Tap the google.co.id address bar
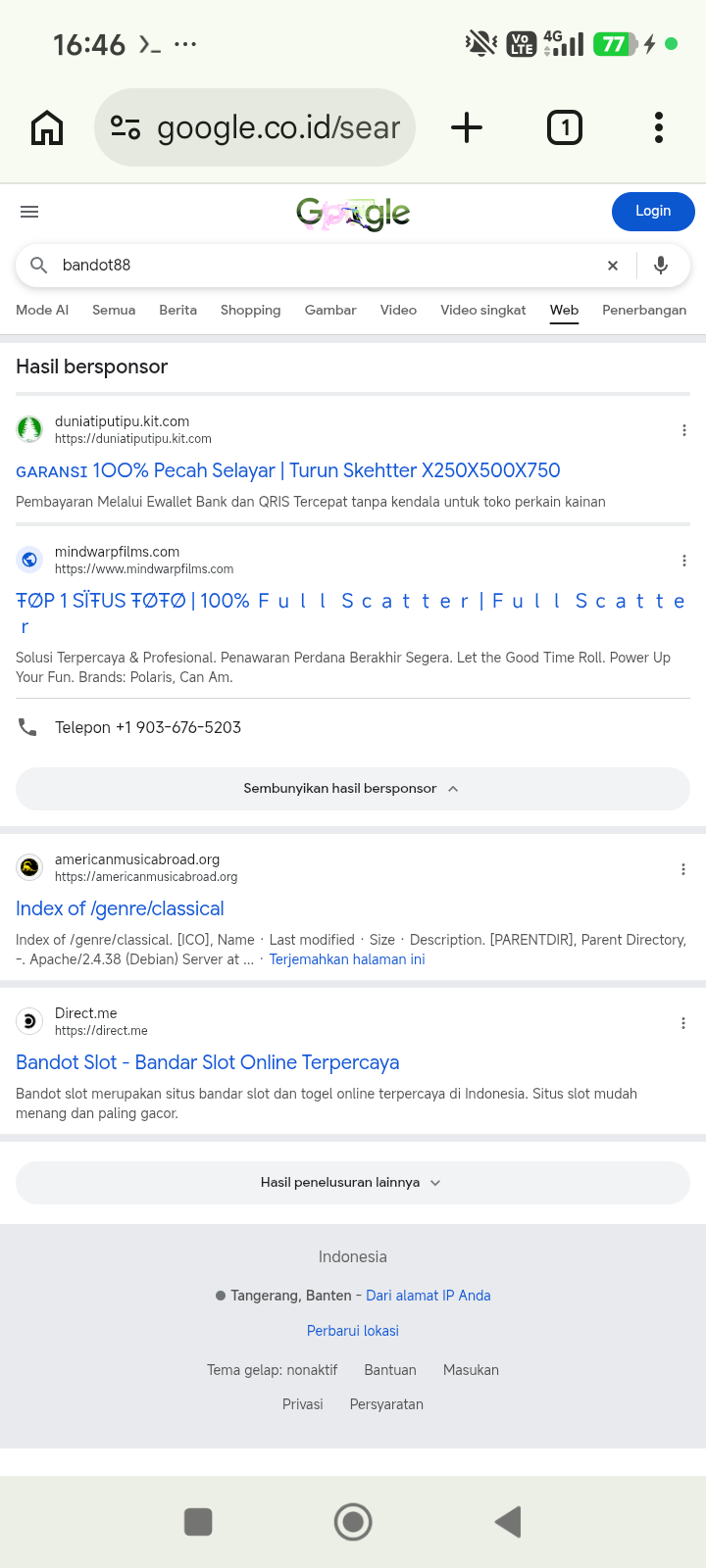The height and width of the screenshot is (1568, 706). (255, 127)
